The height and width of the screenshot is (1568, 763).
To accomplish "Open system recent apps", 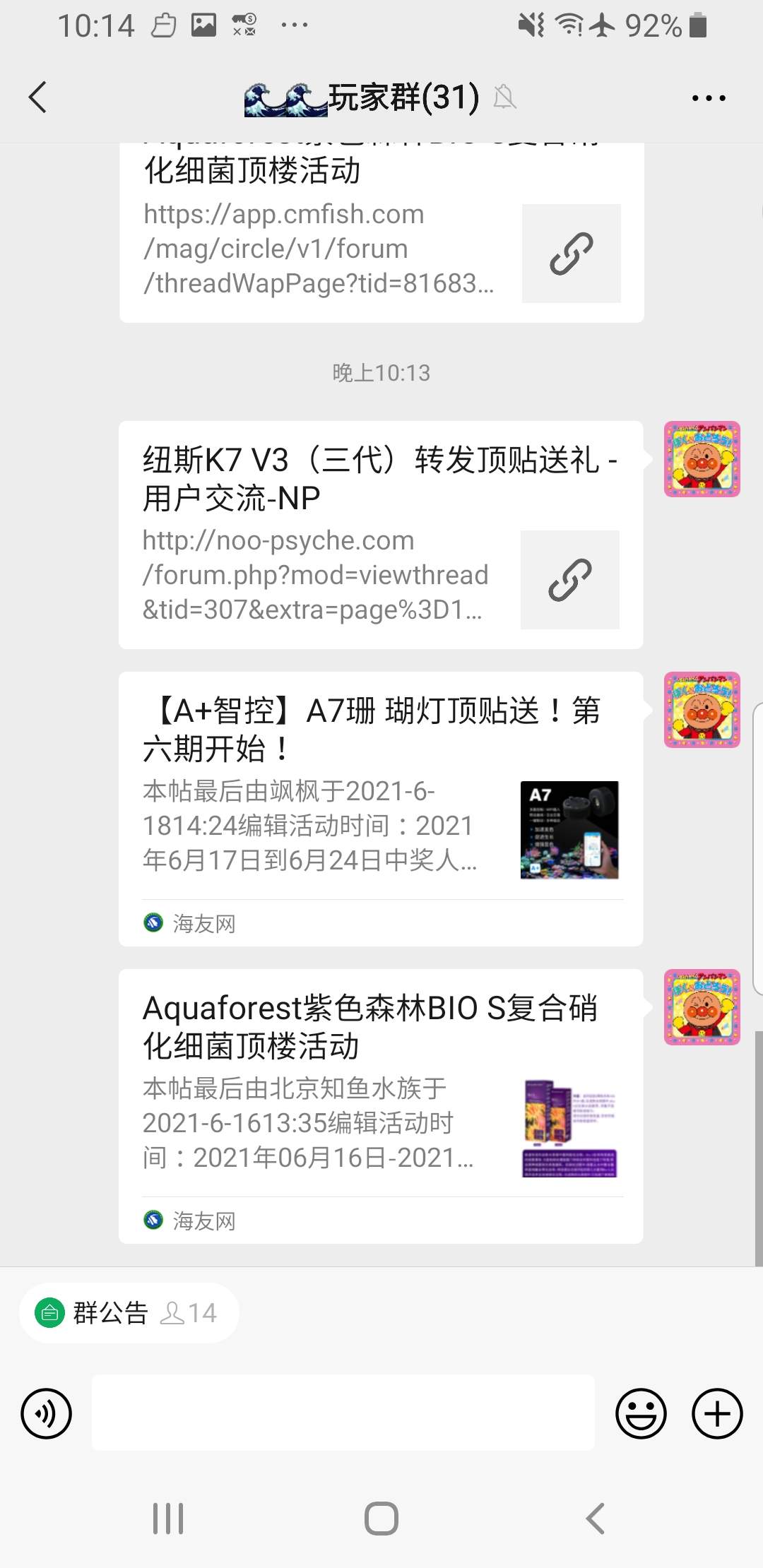I will (168, 1518).
